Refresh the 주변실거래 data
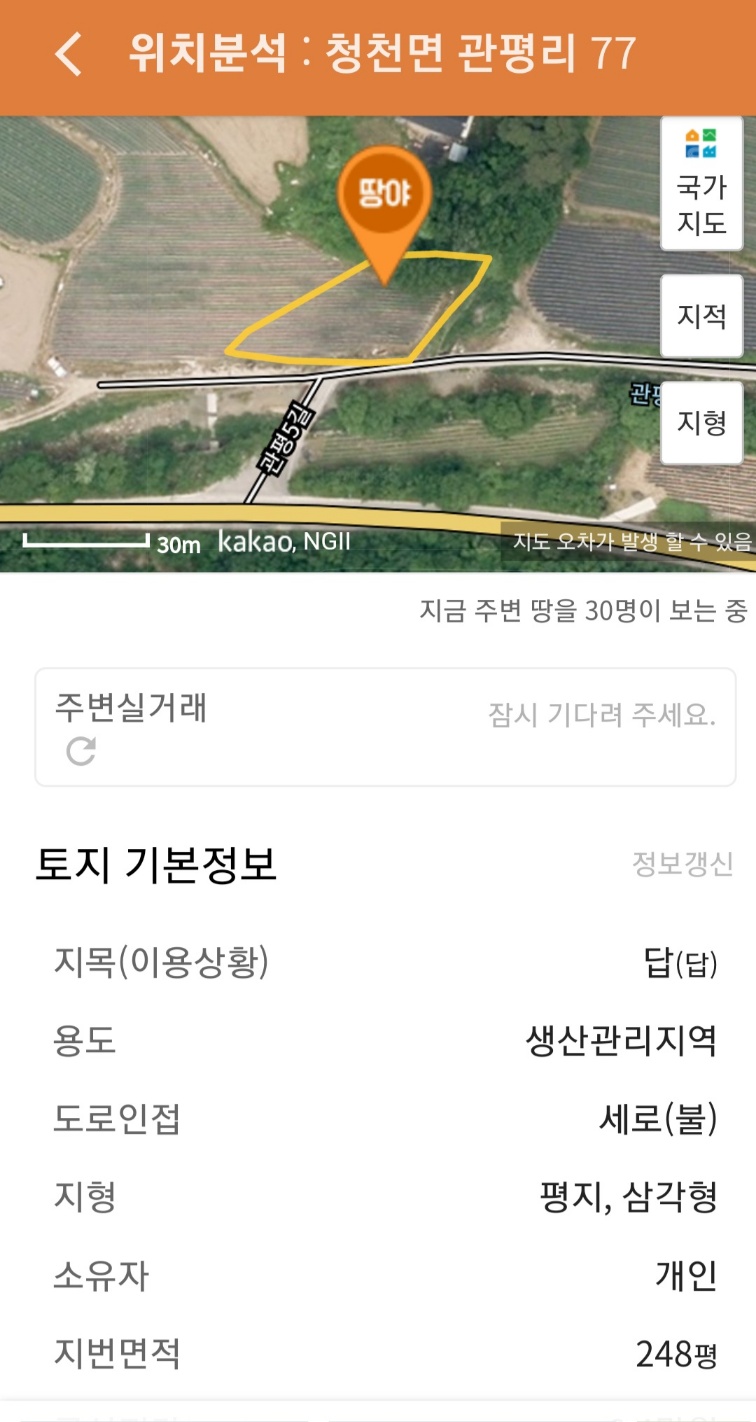Viewport: 756px width, 1422px height. coord(81,751)
